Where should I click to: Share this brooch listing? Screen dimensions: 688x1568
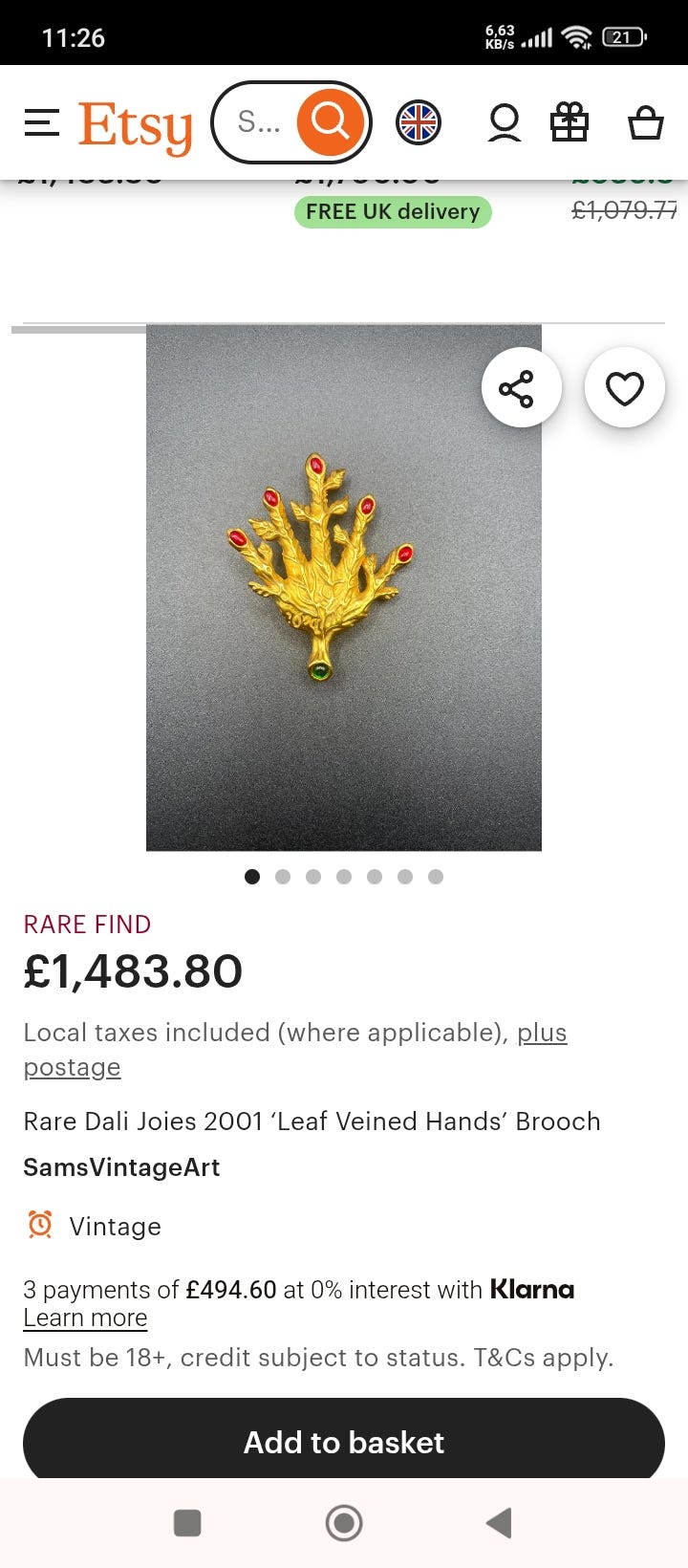(521, 388)
